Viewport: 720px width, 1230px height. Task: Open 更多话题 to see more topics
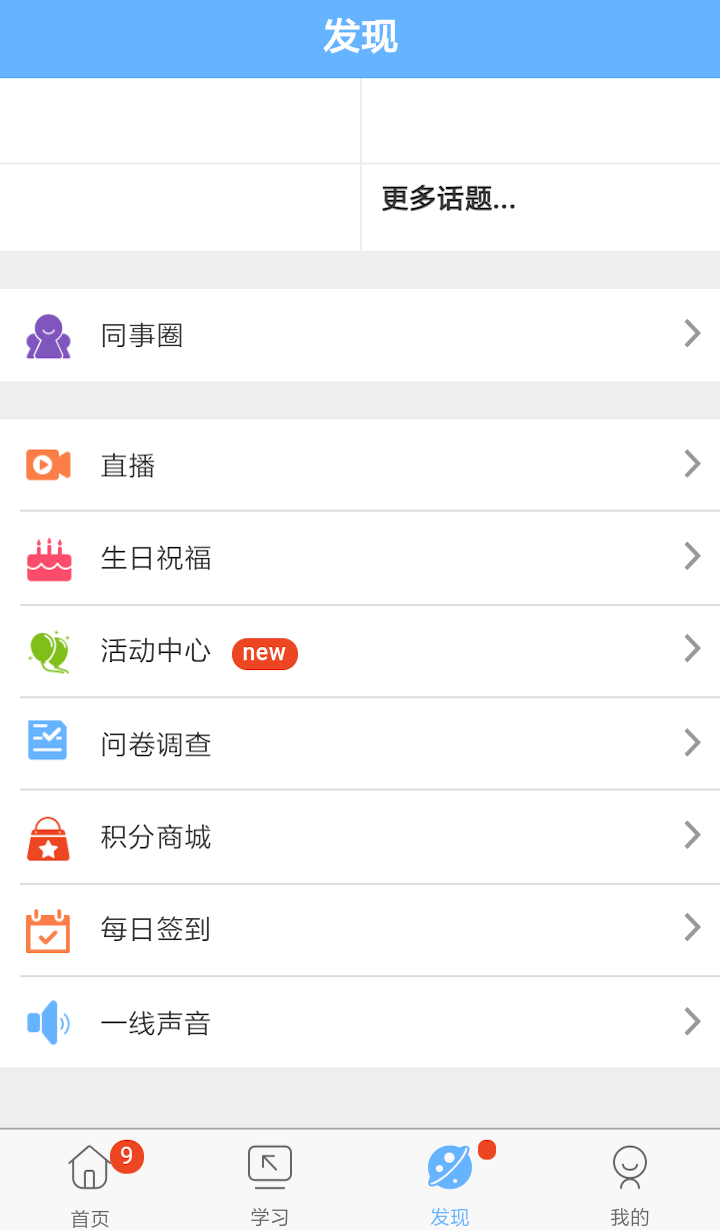(449, 200)
